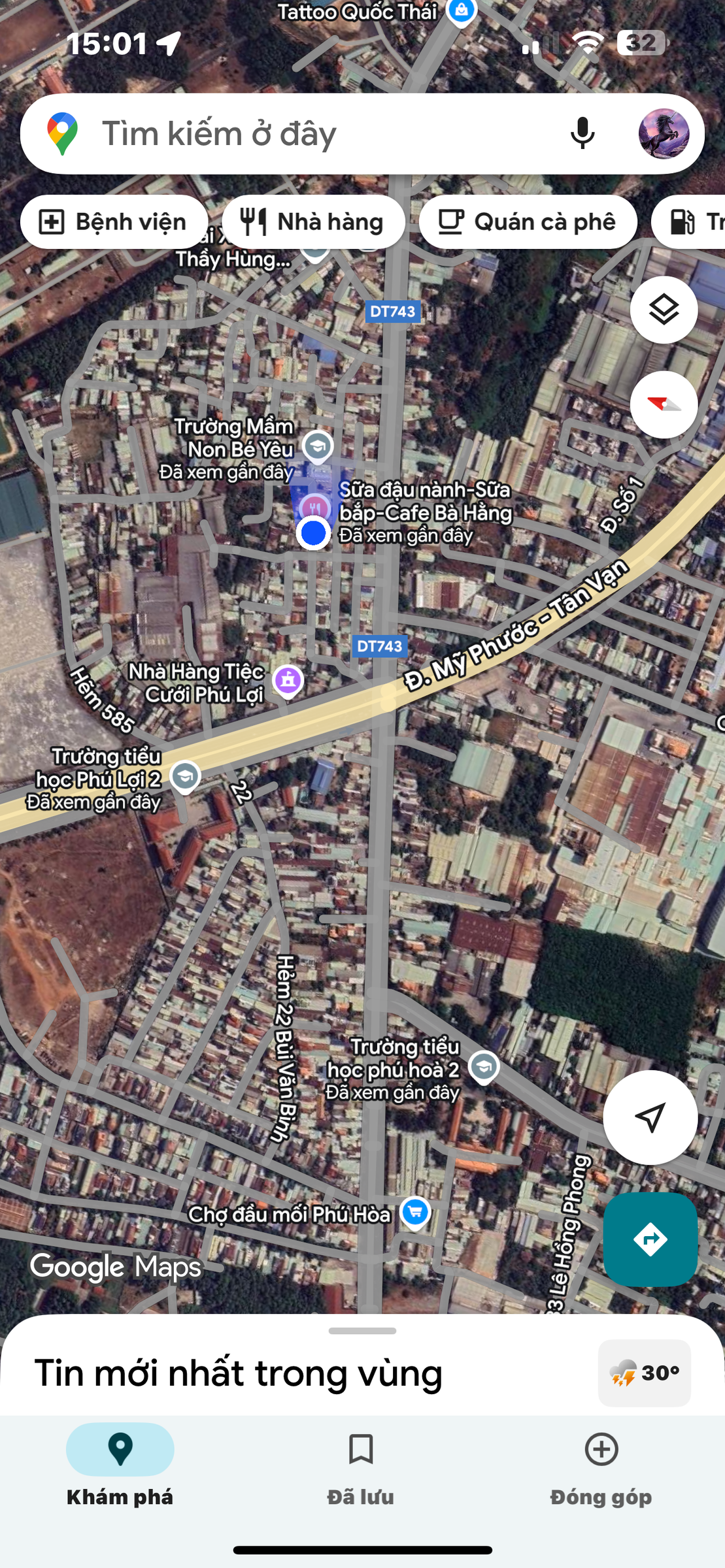725x1568 pixels.
Task: Open the Trường tiểu học Phú Lợi 2 pin
Action: pos(185,776)
